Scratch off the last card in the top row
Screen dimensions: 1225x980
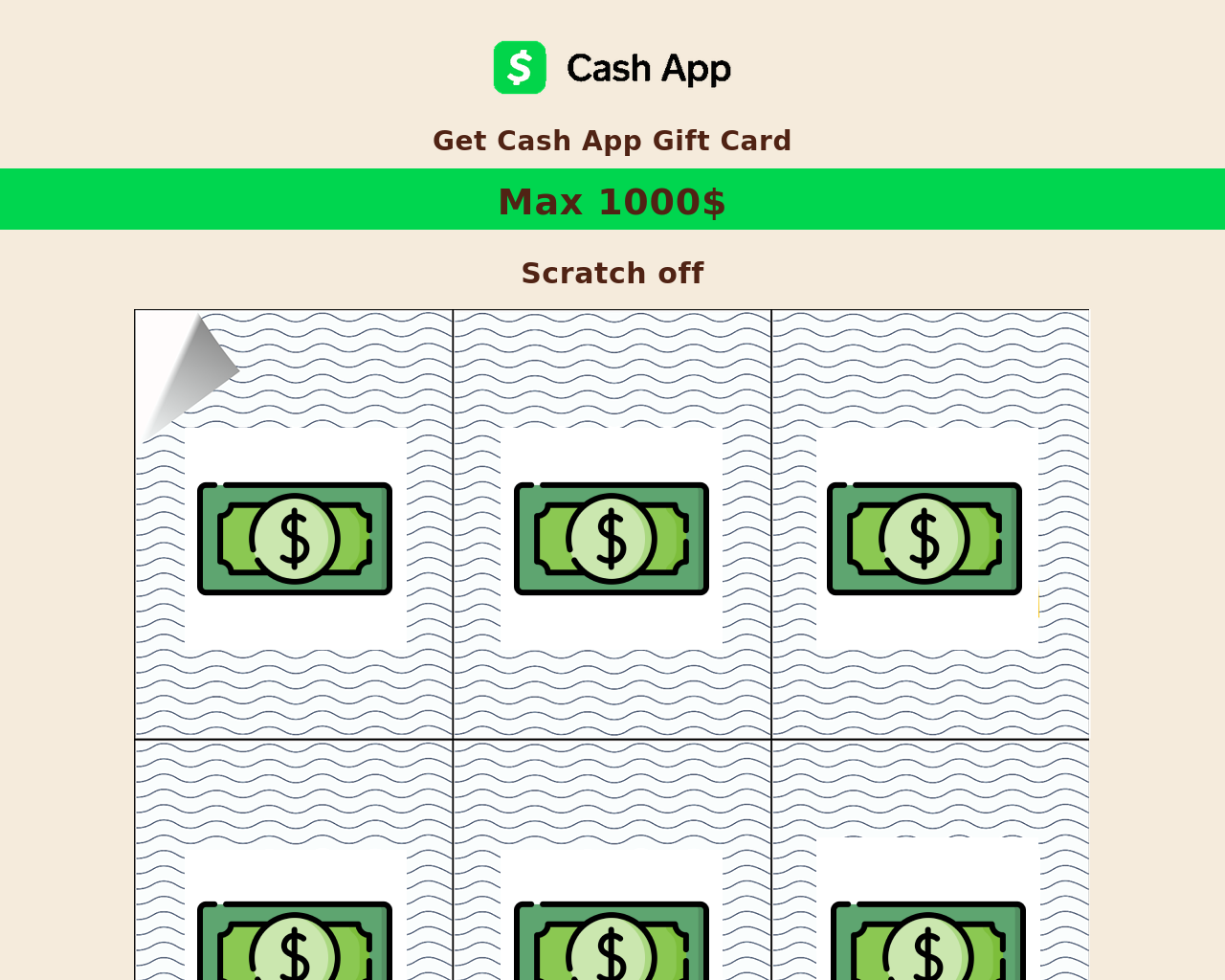click(929, 525)
